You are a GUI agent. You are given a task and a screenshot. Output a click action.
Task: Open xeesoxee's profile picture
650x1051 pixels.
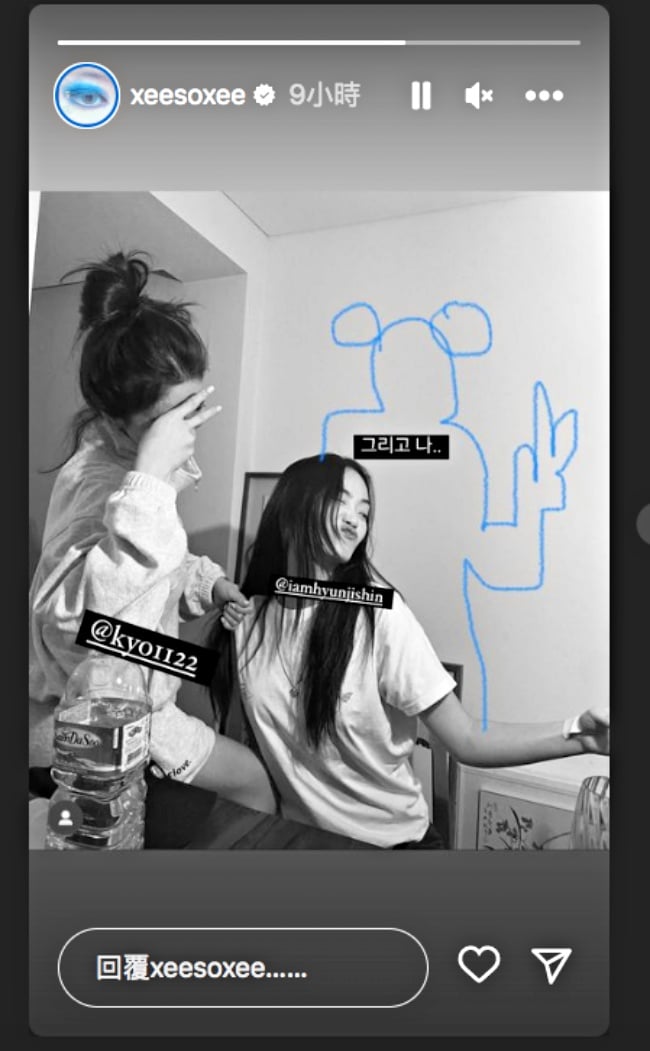pos(87,95)
